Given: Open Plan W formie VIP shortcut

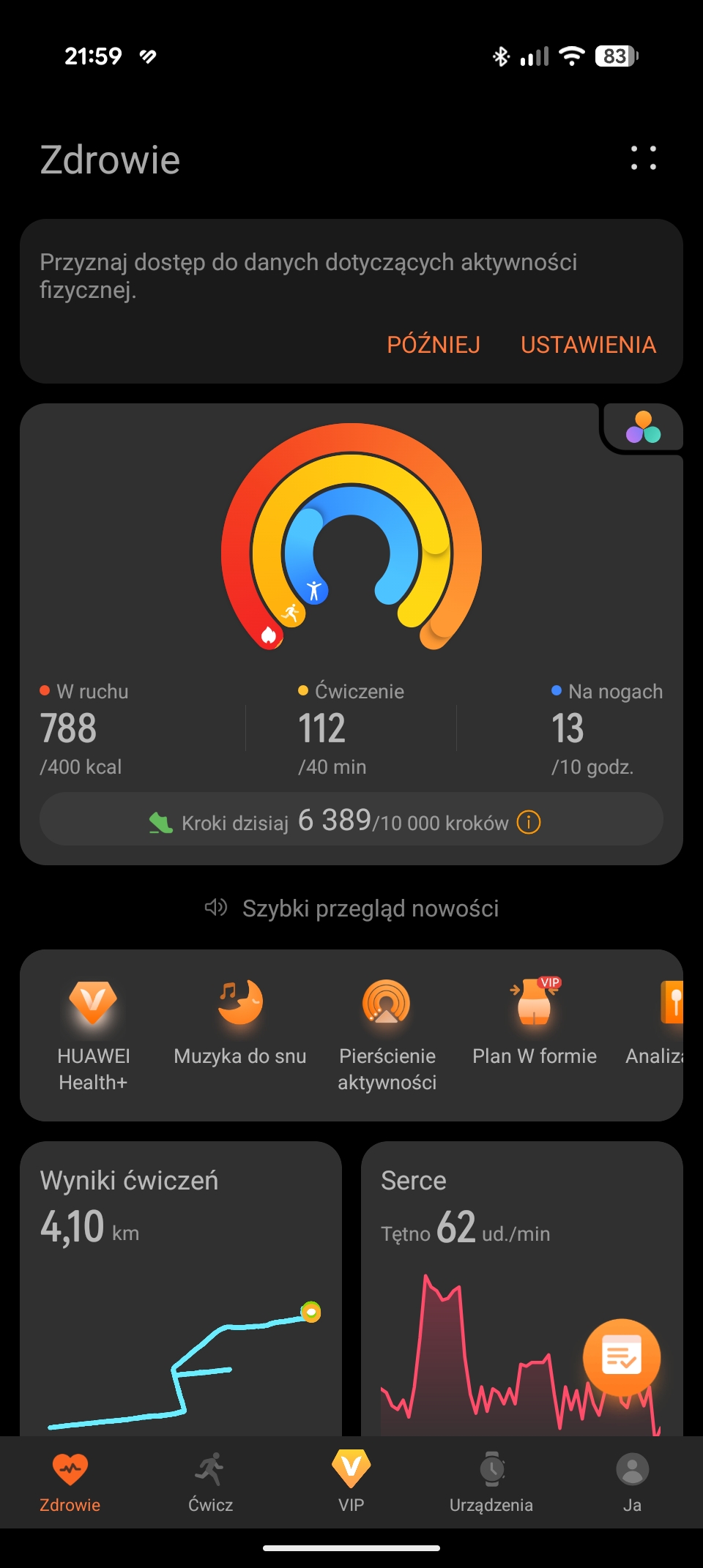Looking at the screenshot, I should click(x=535, y=1022).
